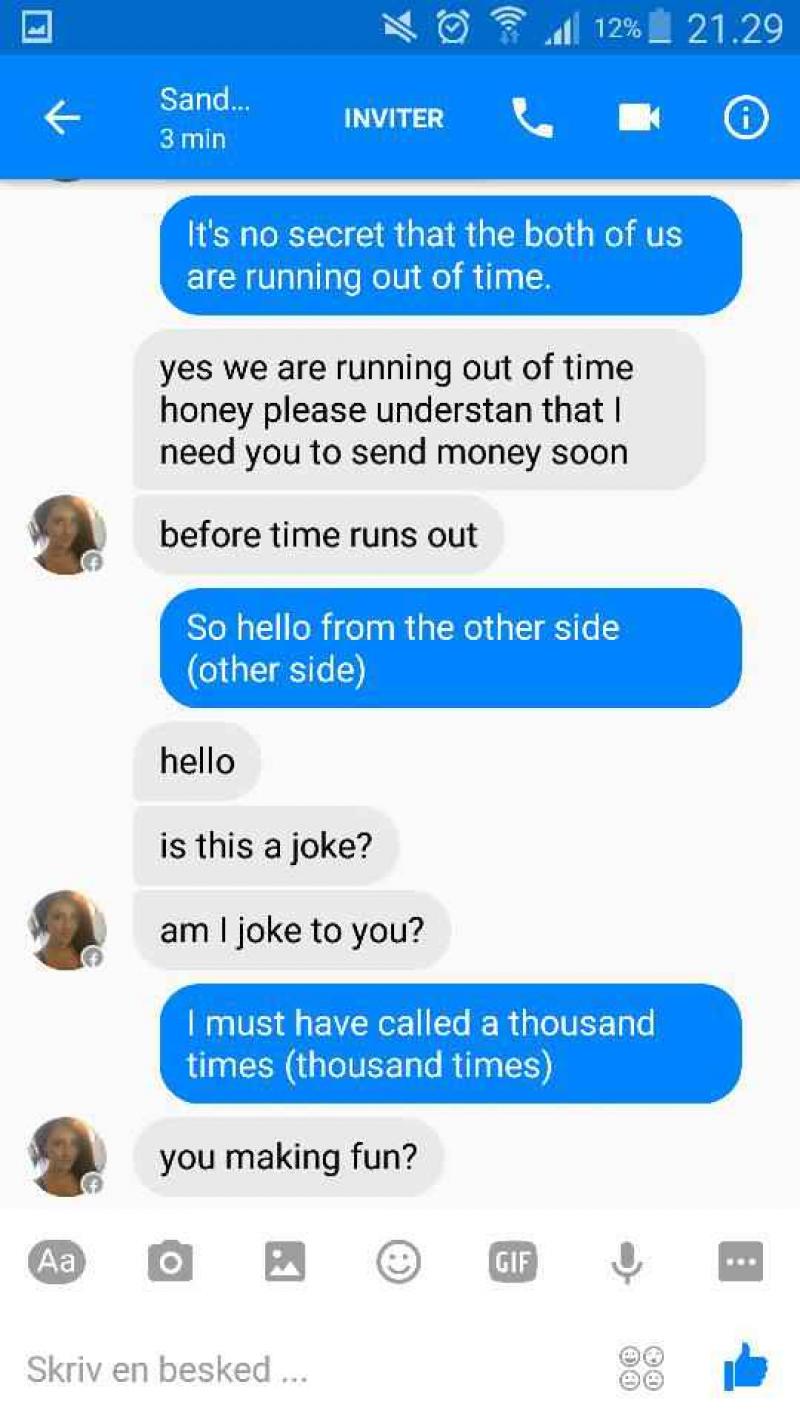Open the four-faces emoji selector
Screen dimensions: 800x1422
642,1369
